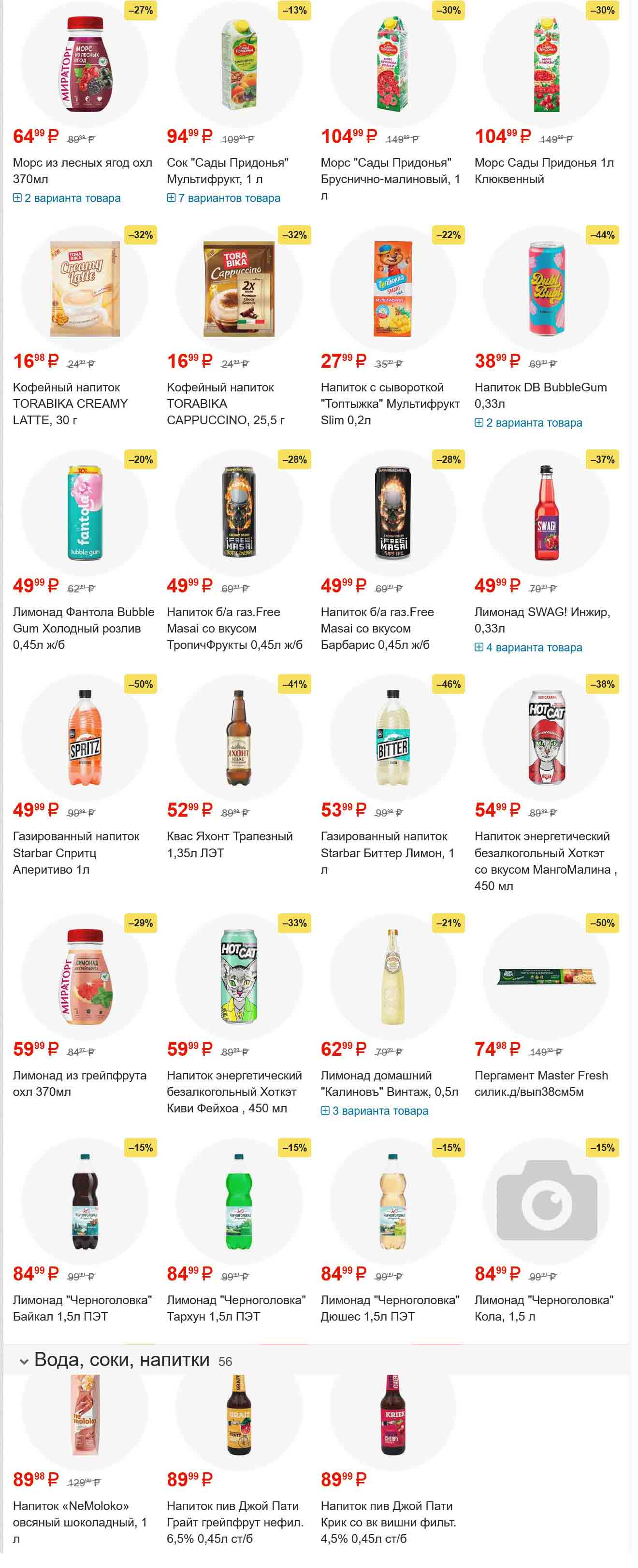Collapse the Вода, соки, напитки category
638x1568 pixels.
point(24,1362)
